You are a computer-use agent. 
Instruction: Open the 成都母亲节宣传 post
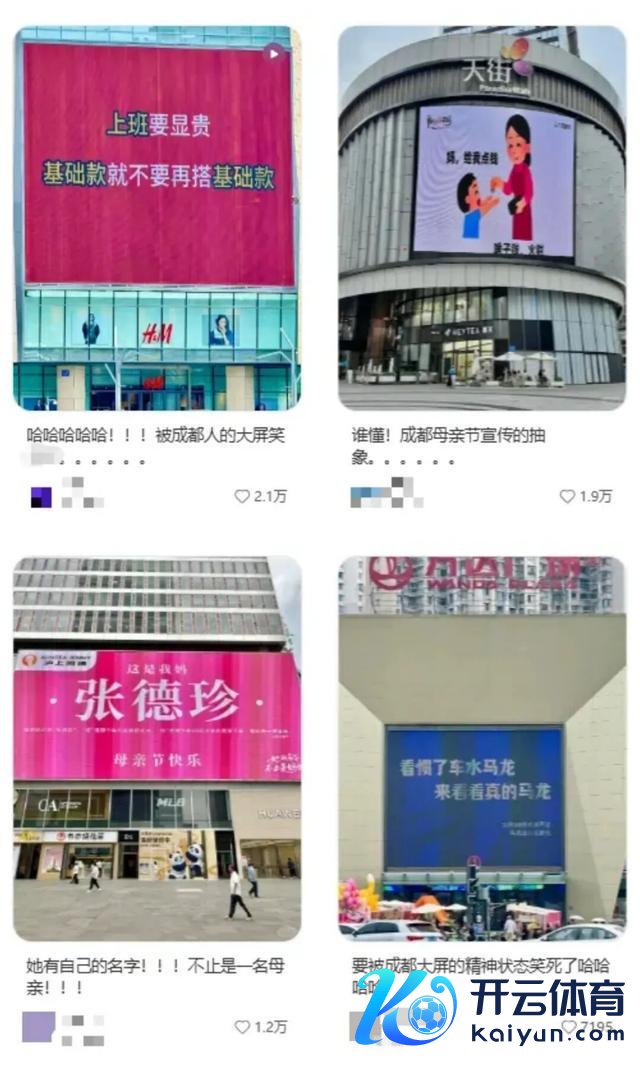(481, 218)
